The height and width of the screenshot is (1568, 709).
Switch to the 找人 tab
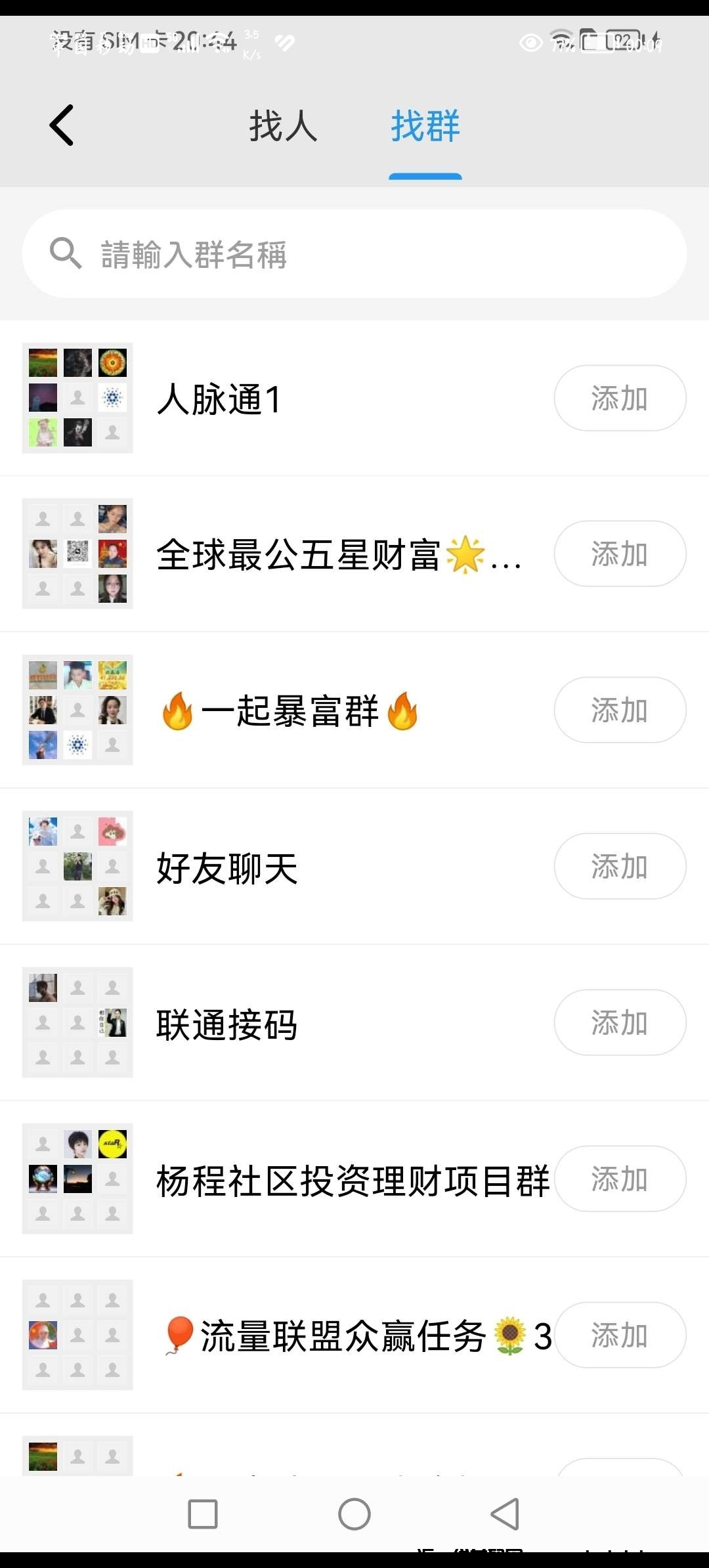[x=283, y=125]
